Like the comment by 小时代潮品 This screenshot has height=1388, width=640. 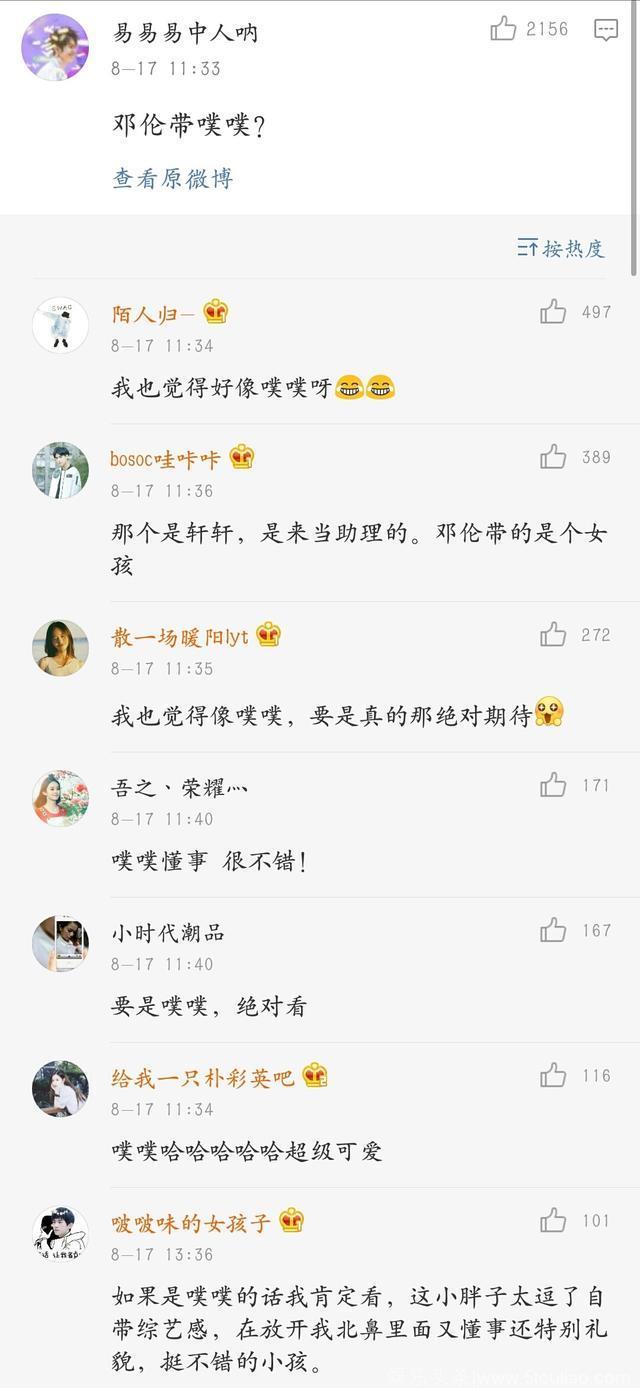(553, 930)
